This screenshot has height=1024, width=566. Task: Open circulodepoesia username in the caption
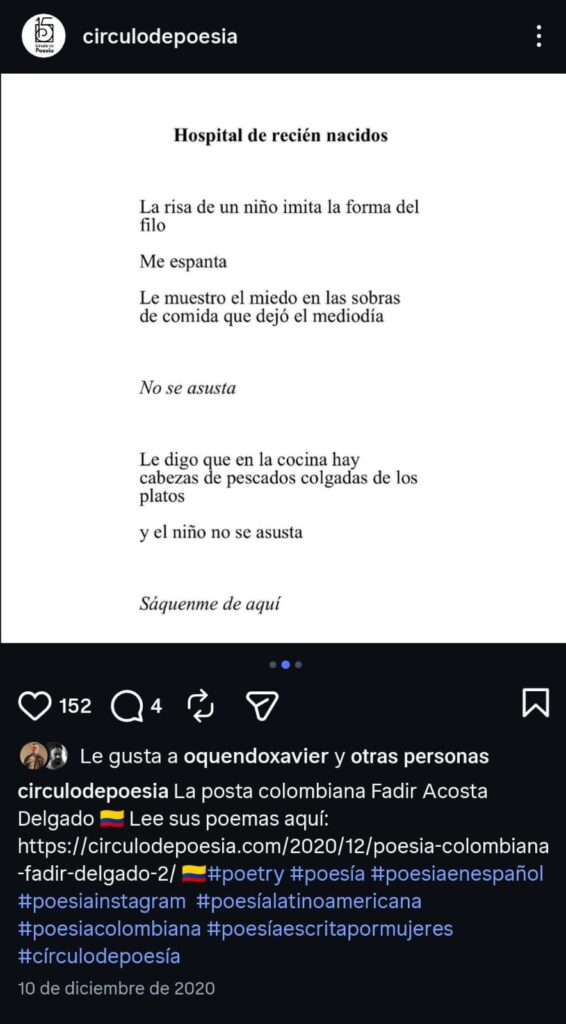point(93,792)
